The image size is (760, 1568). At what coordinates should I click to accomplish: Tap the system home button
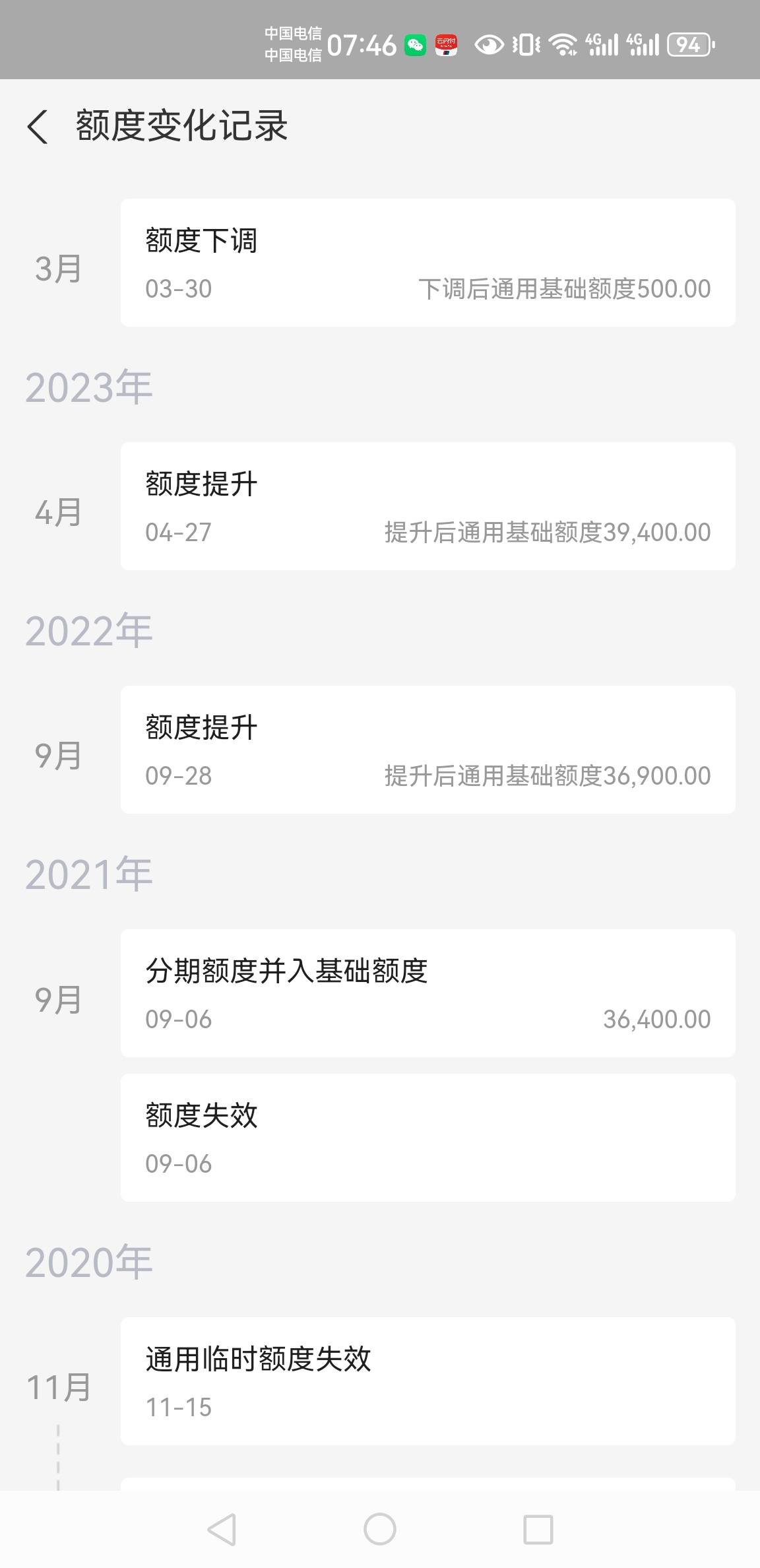tap(380, 1529)
